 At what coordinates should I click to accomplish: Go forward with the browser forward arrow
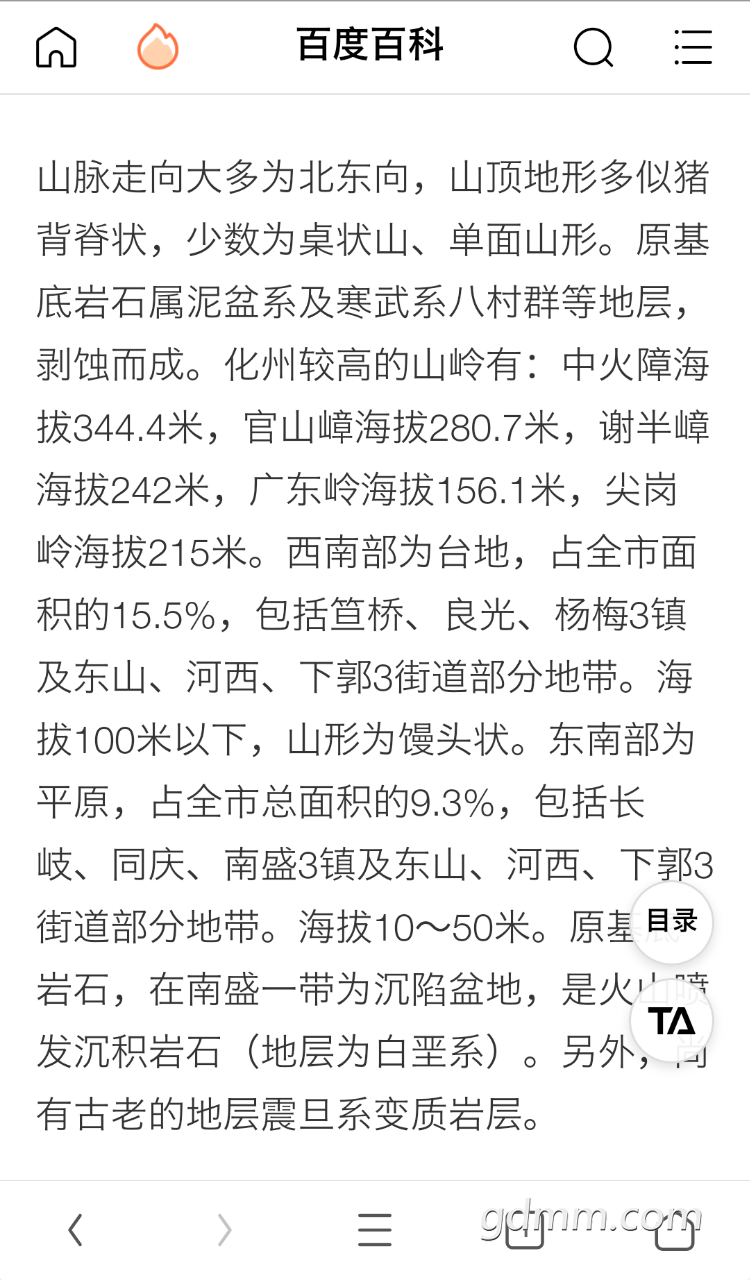[225, 1230]
